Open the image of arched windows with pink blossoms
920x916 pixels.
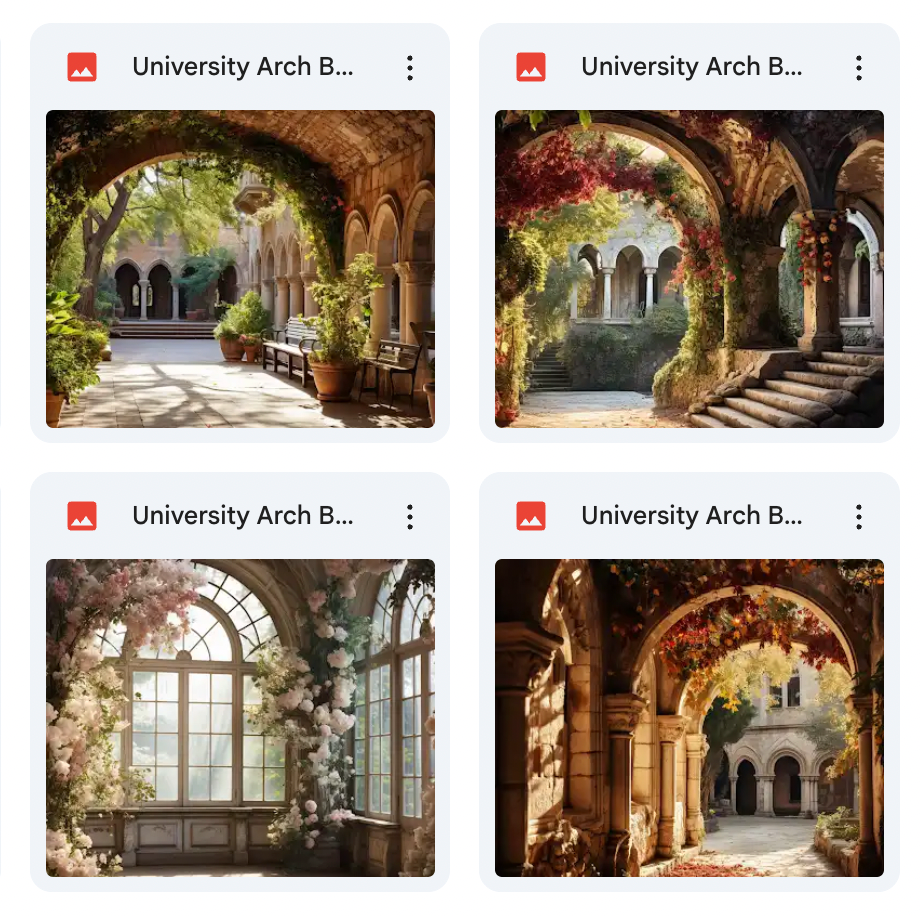coord(240,717)
